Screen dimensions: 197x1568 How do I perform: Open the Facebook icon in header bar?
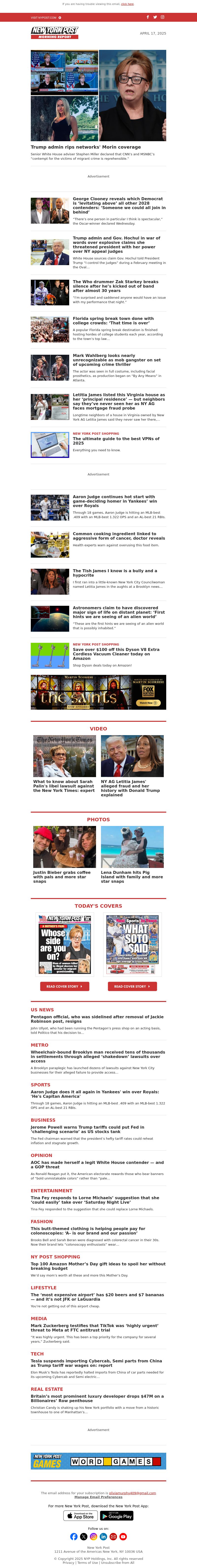(x=148, y=17)
